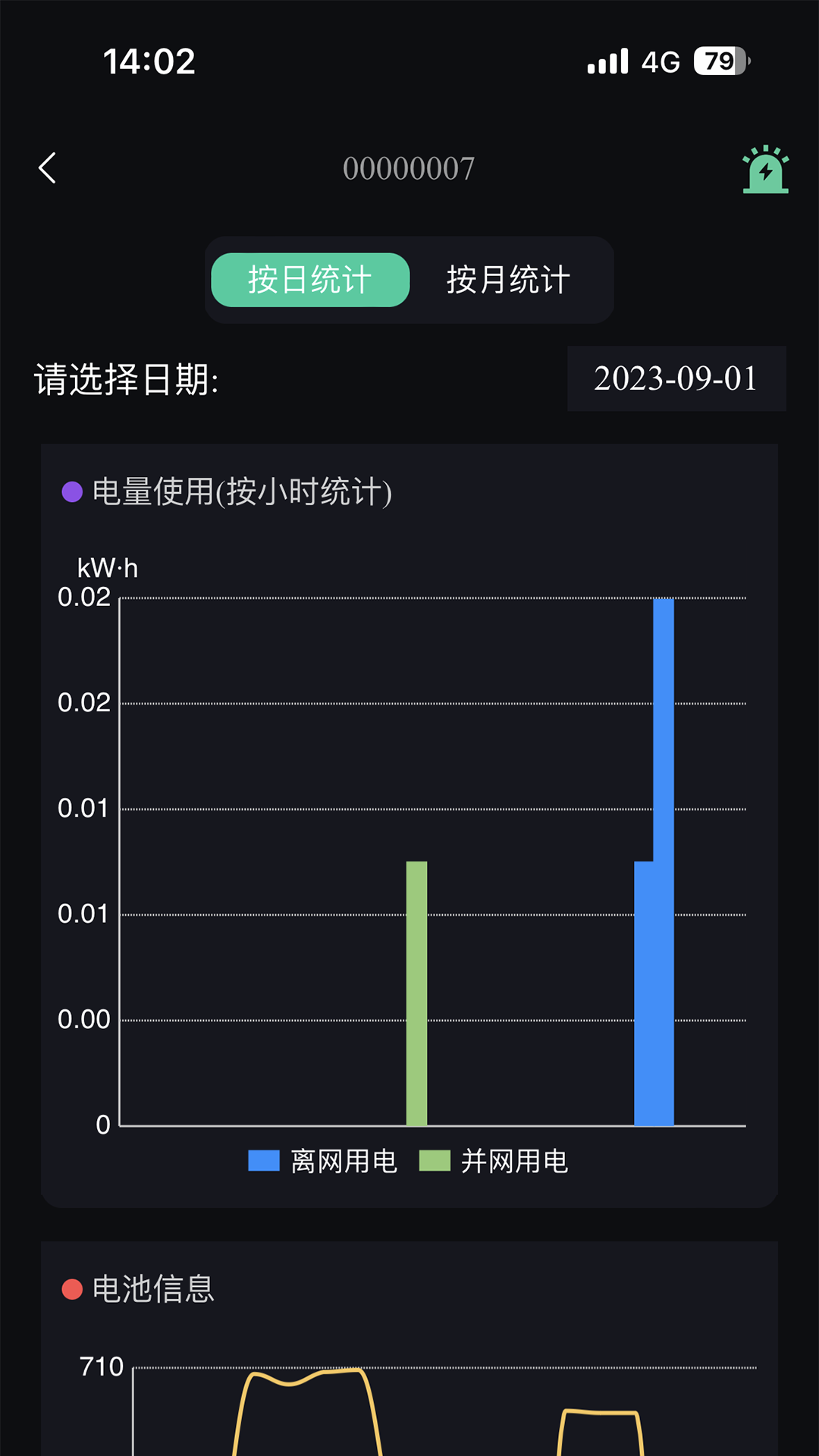The width and height of the screenshot is (819, 1456).
Task: Tap the green alarm bell icon
Action: pos(766,168)
